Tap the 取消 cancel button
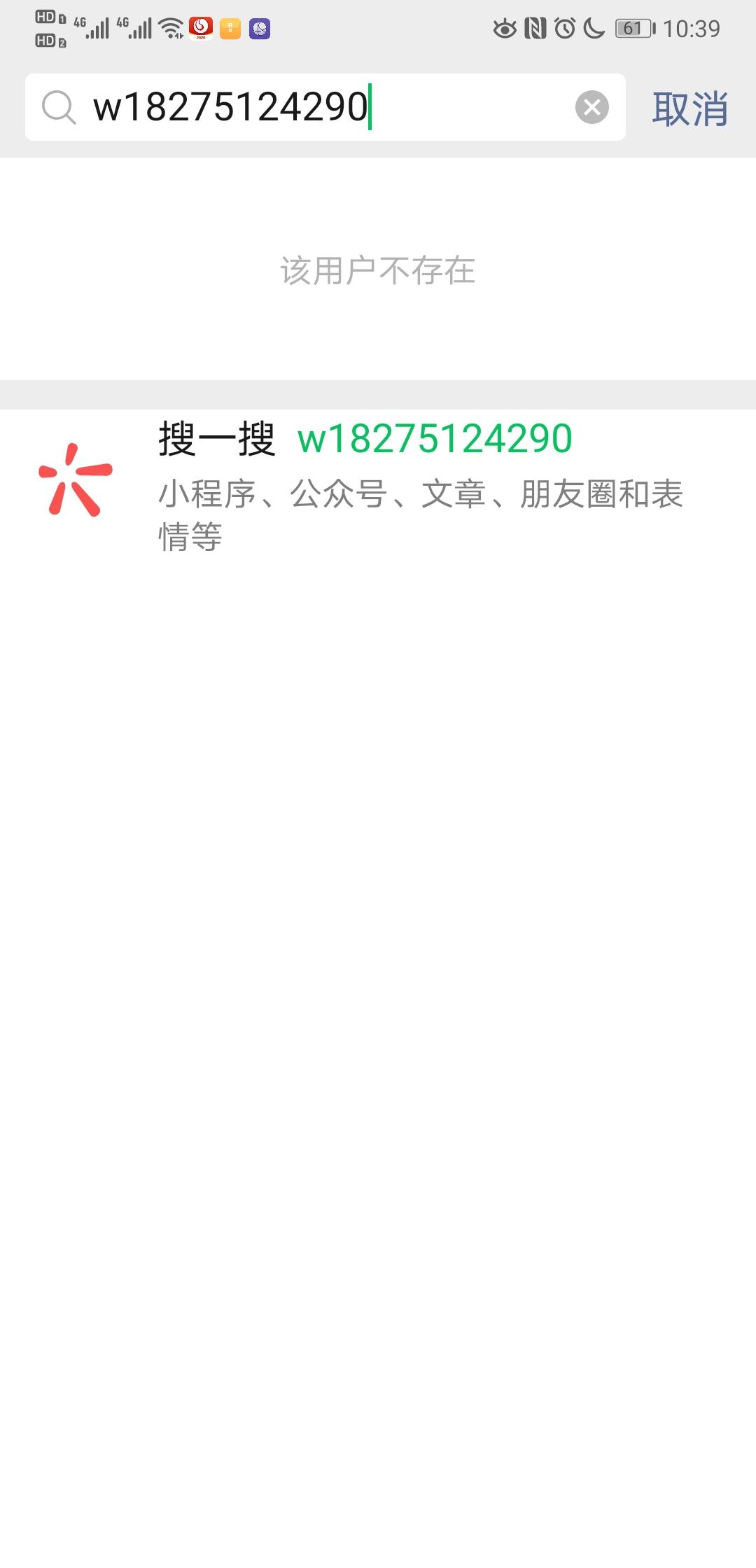This screenshot has height=1568, width=756. tap(690, 108)
